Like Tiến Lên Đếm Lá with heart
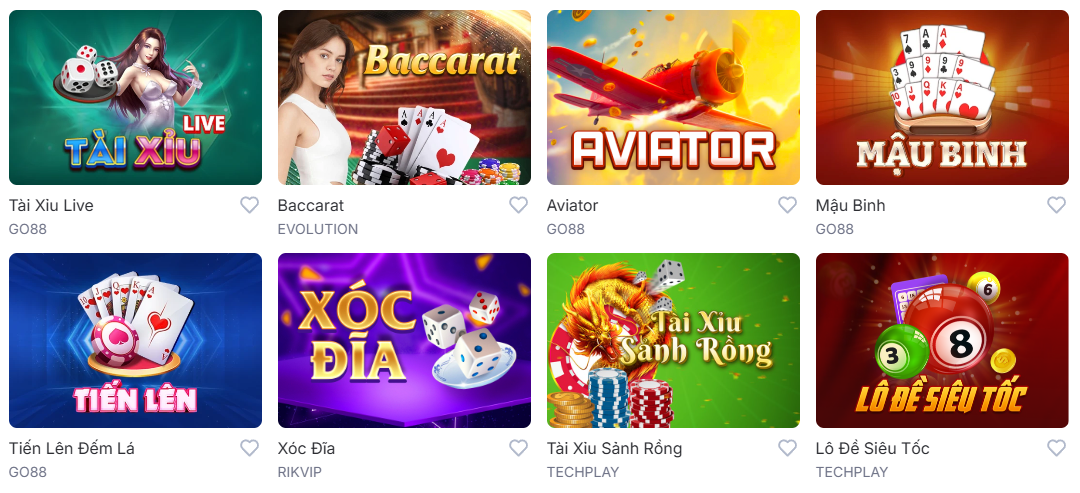The width and height of the screenshot is (1080, 493). click(x=249, y=448)
